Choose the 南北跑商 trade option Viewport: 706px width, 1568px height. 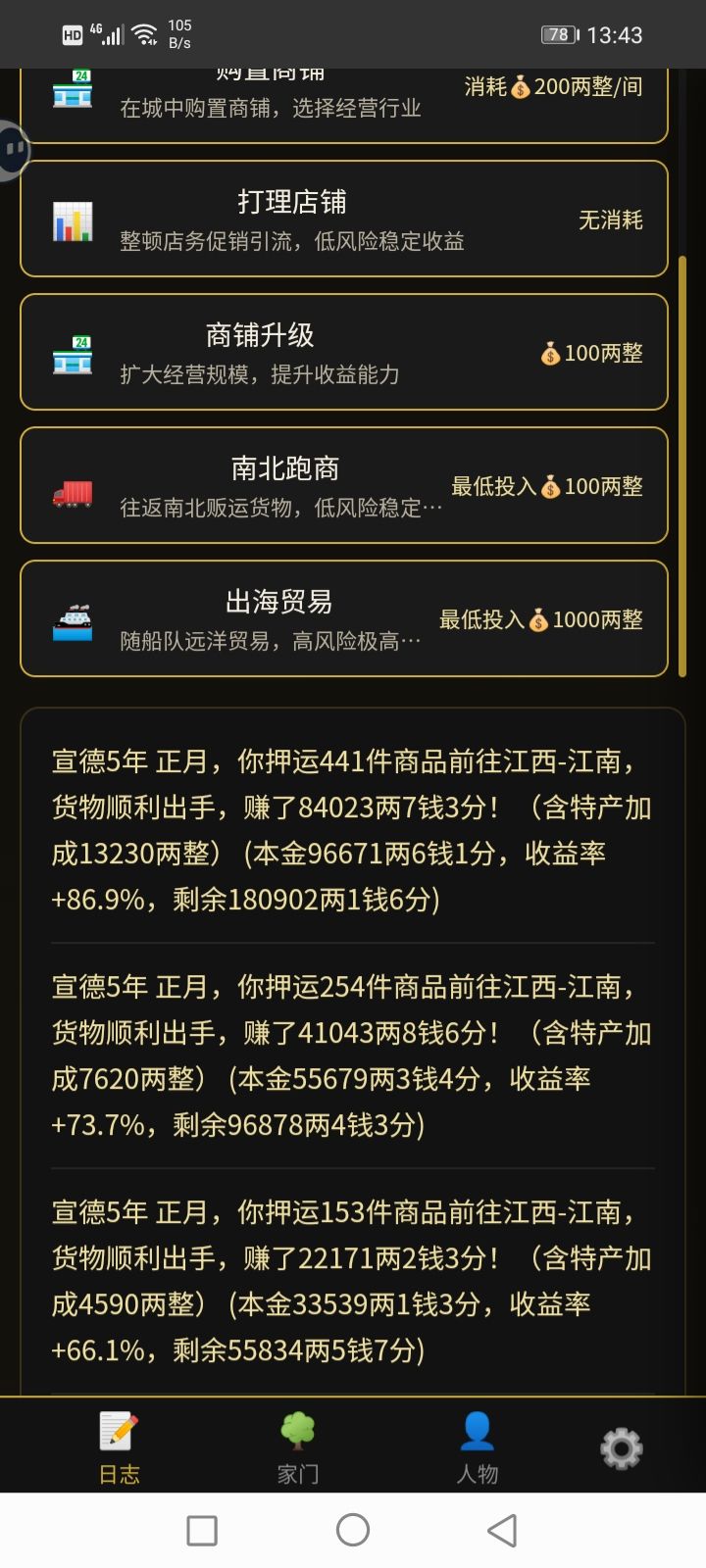pos(343,486)
